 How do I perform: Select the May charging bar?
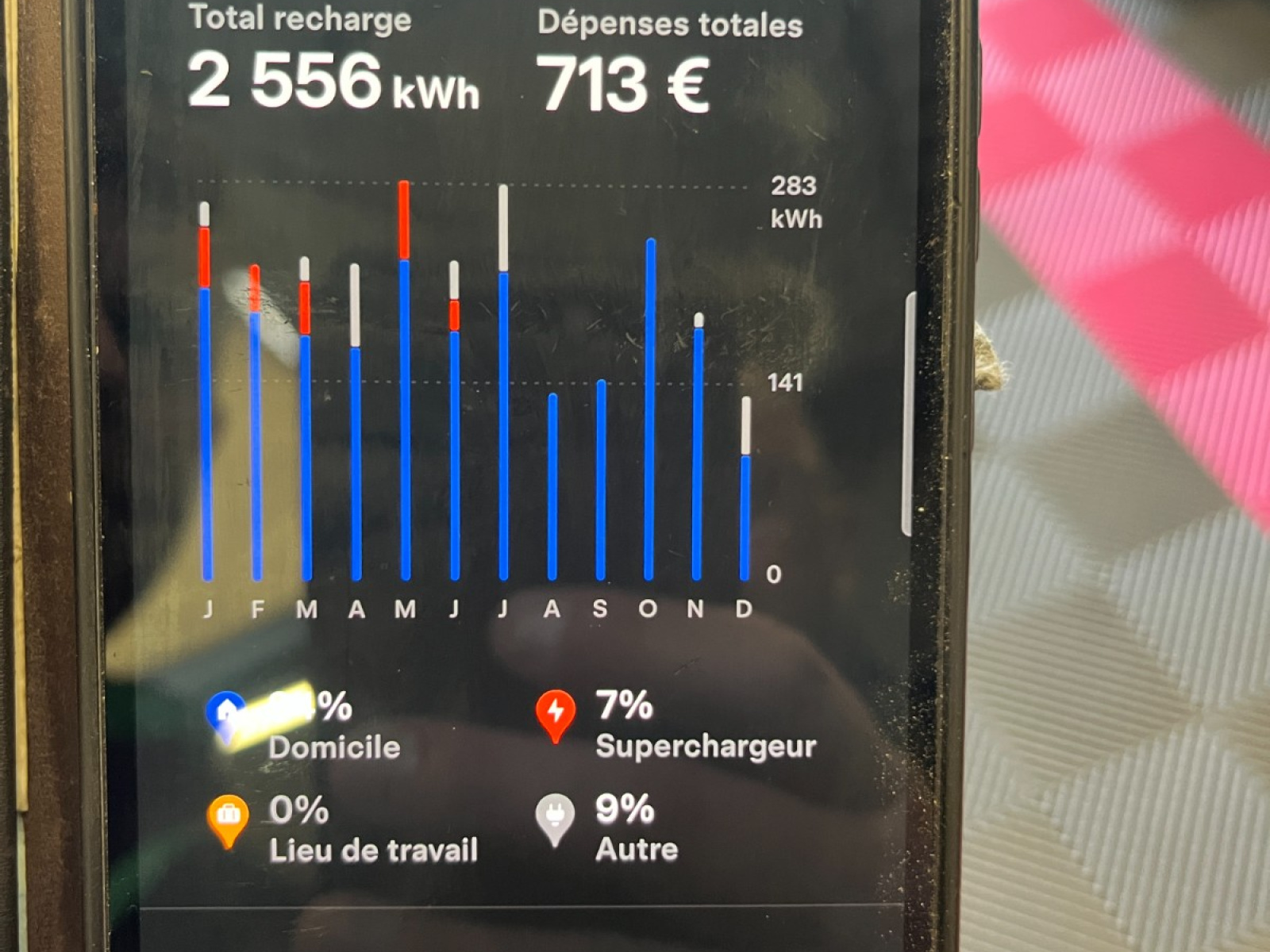[x=405, y=381]
